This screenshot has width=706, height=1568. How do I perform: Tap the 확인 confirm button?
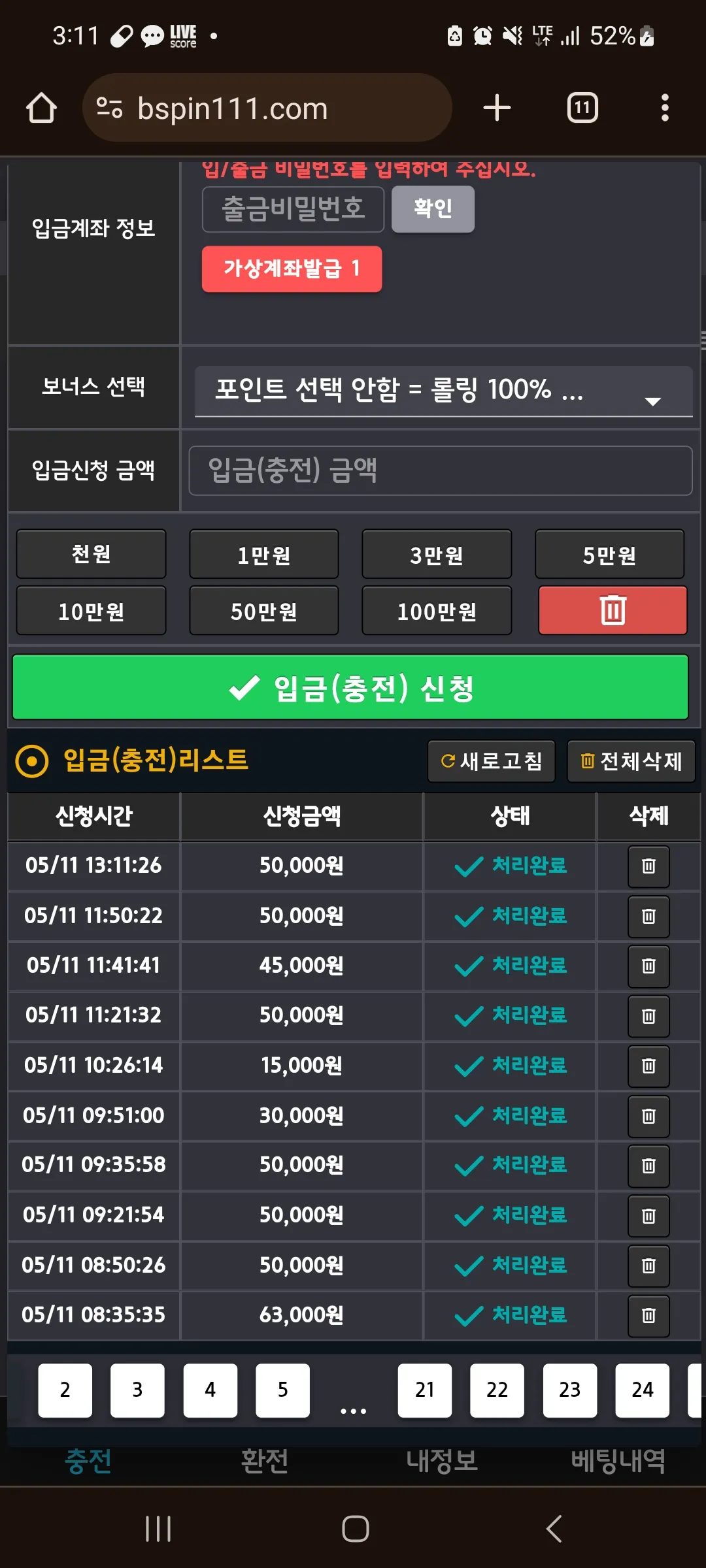pos(433,209)
